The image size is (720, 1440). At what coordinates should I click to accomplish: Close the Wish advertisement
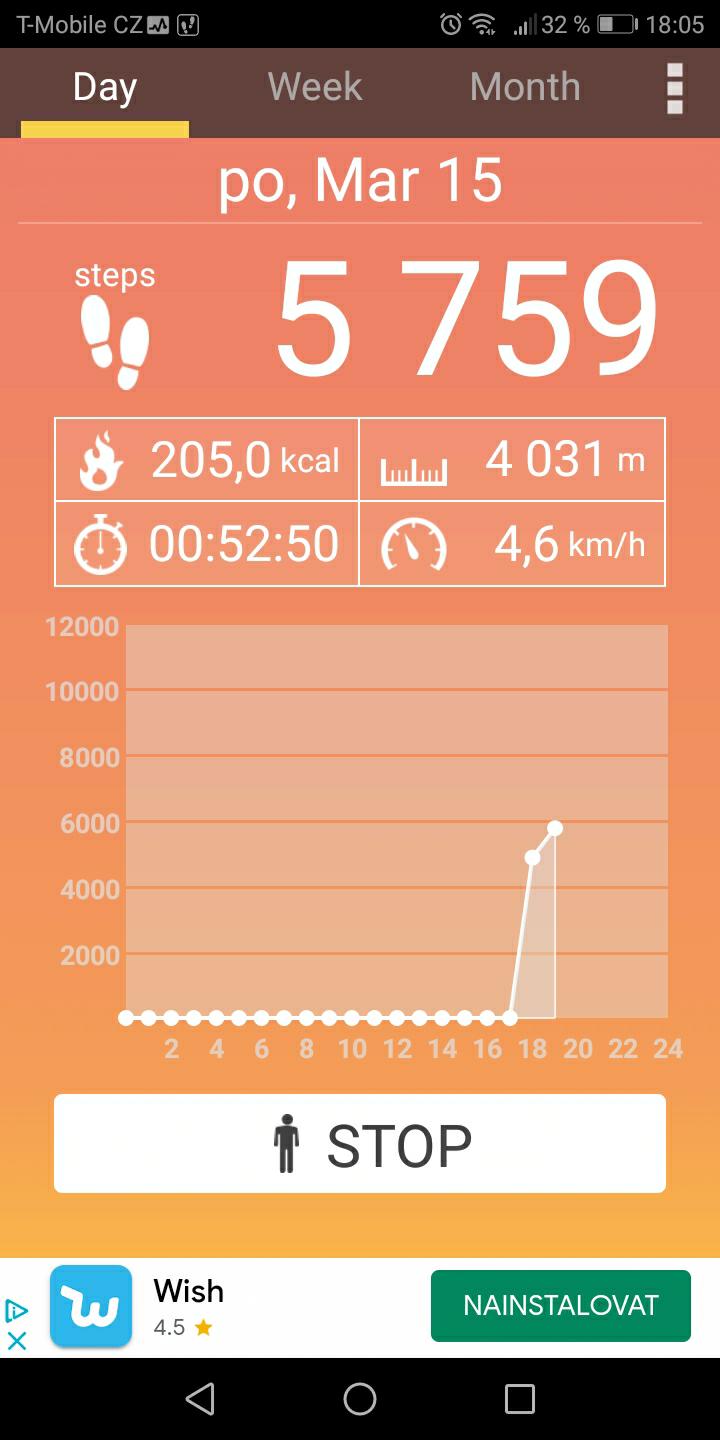coord(17,1341)
